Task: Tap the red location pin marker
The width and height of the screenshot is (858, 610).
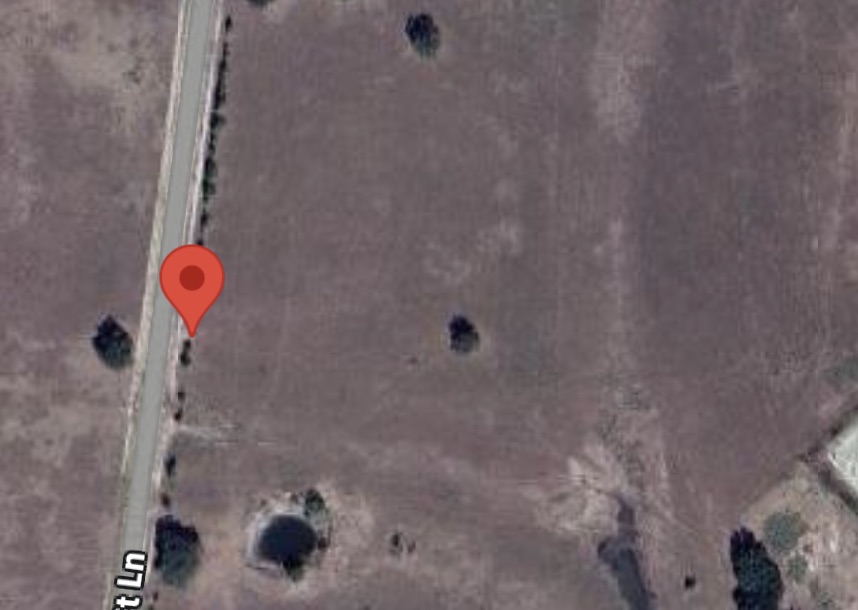Action: click(x=192, y=282)
